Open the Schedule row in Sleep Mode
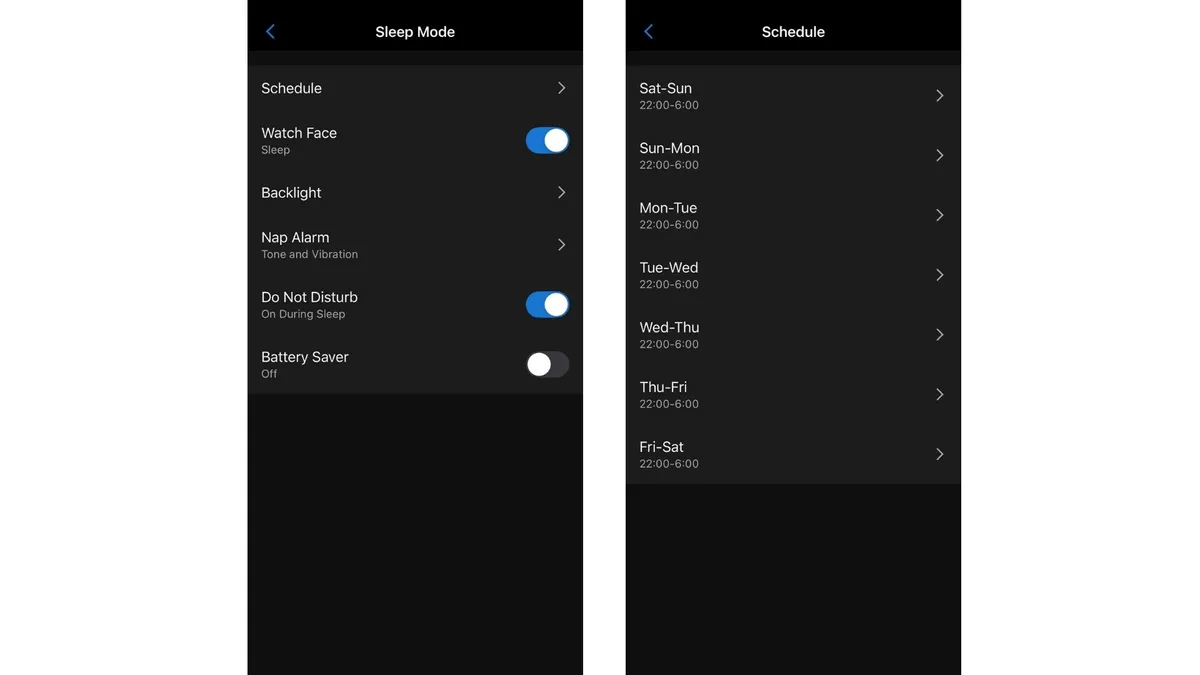The height and width of the screenshot is (675, 1200). point(414,88)
